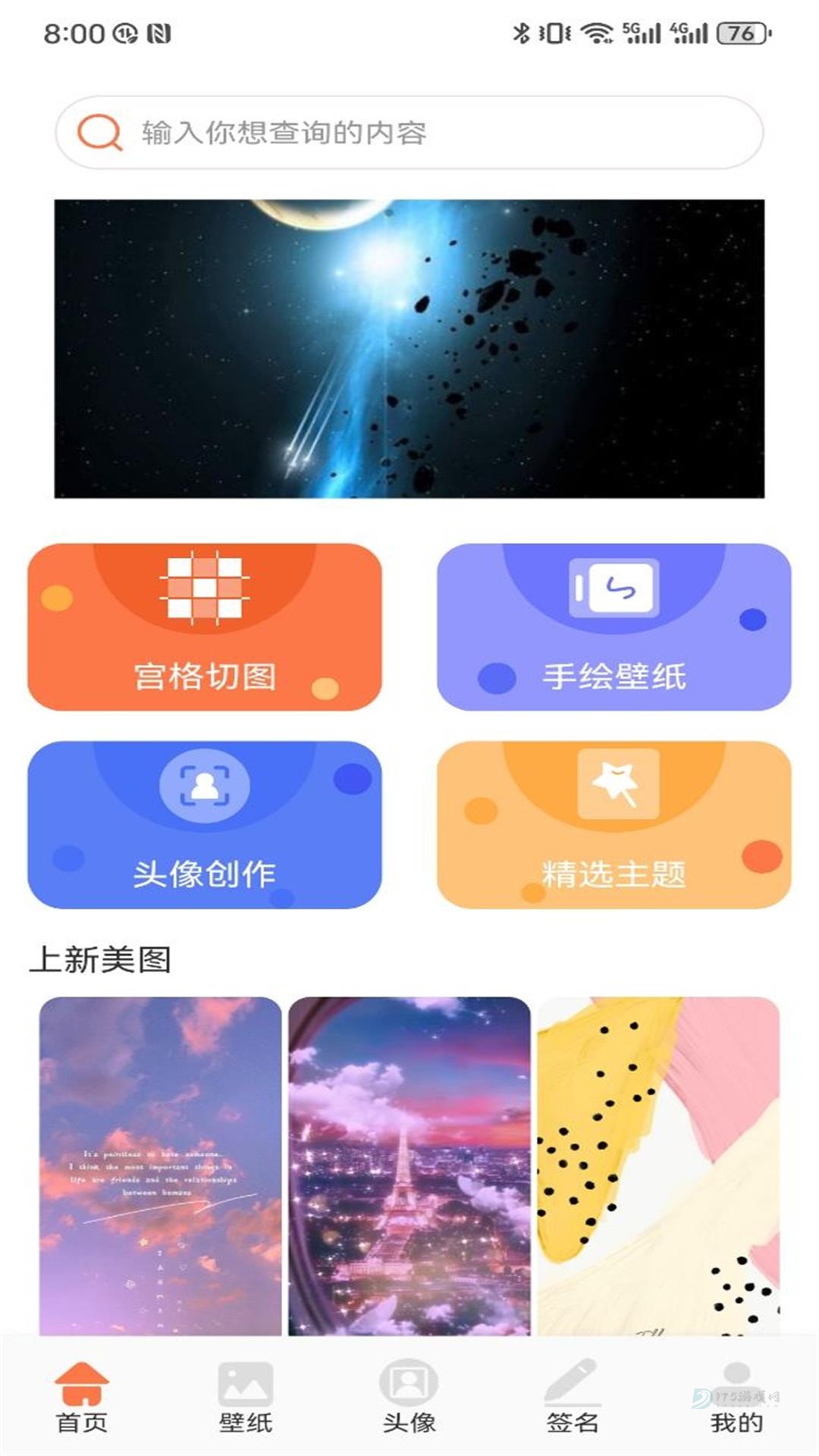Tap the 宫格切图 card button

(205, 626)
